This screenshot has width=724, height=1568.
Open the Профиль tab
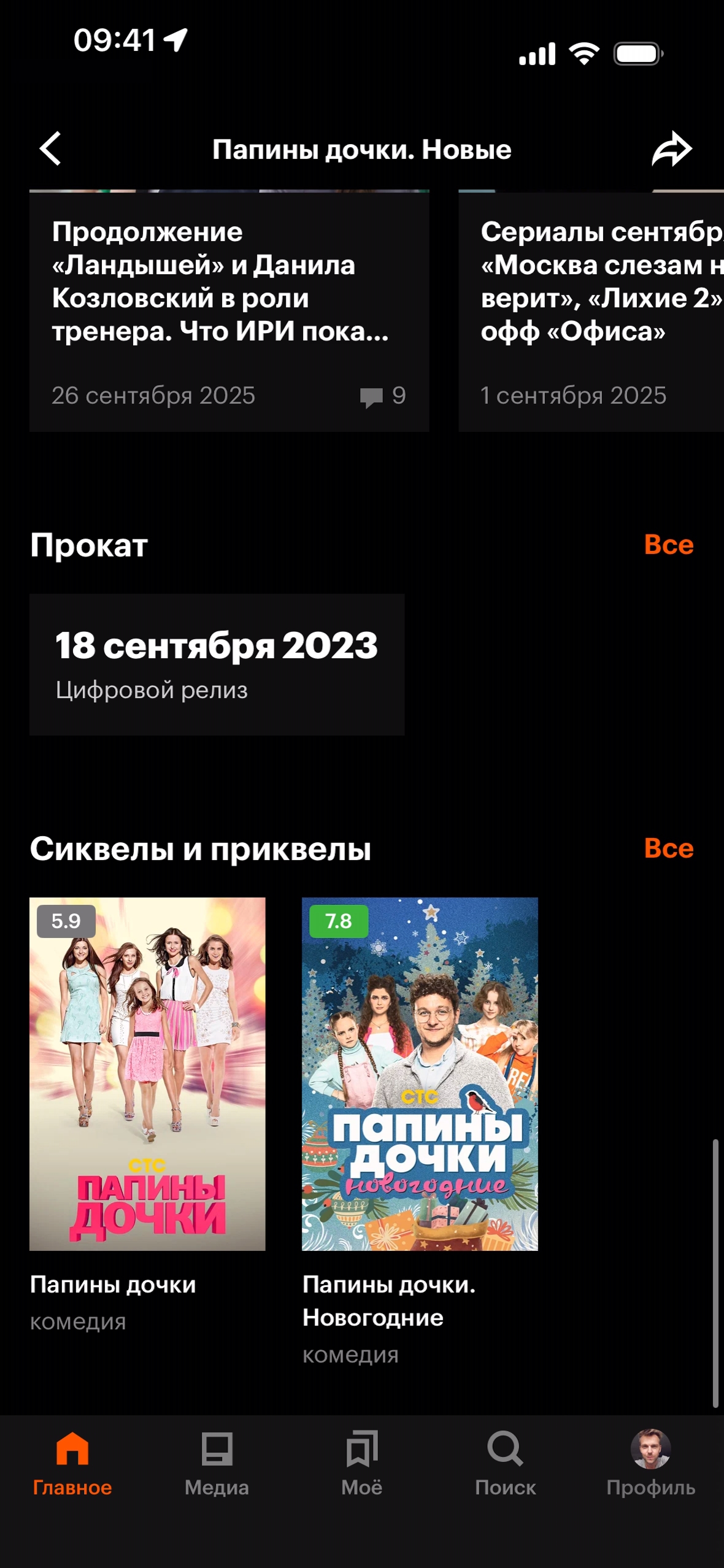pos(650,1462)
